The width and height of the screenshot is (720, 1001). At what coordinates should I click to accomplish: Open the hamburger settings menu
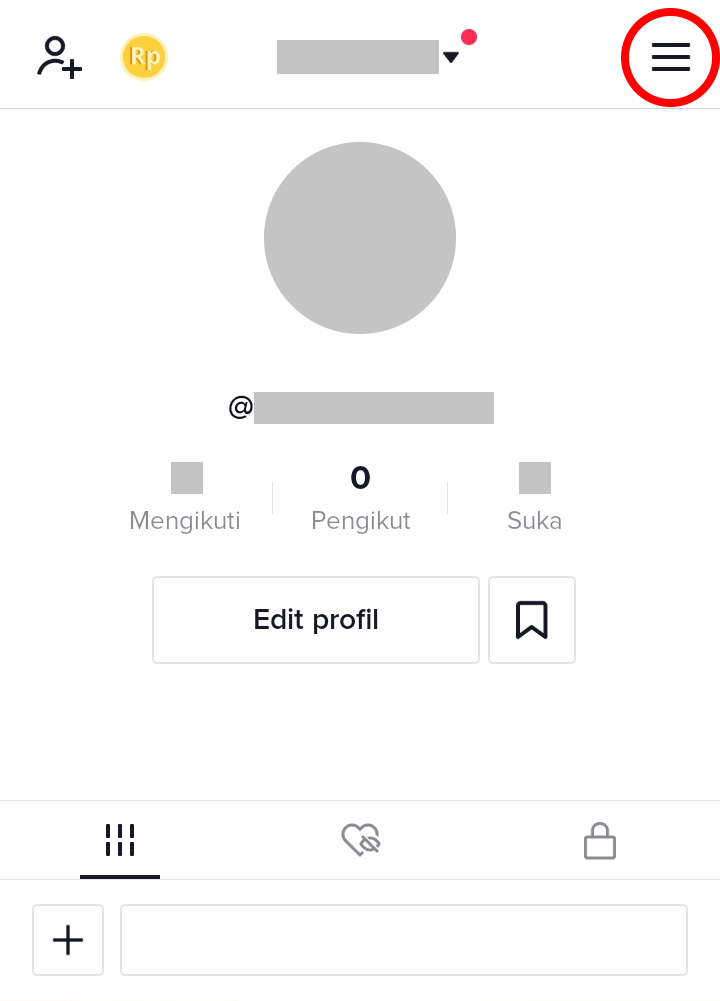(x=670, y=57)
